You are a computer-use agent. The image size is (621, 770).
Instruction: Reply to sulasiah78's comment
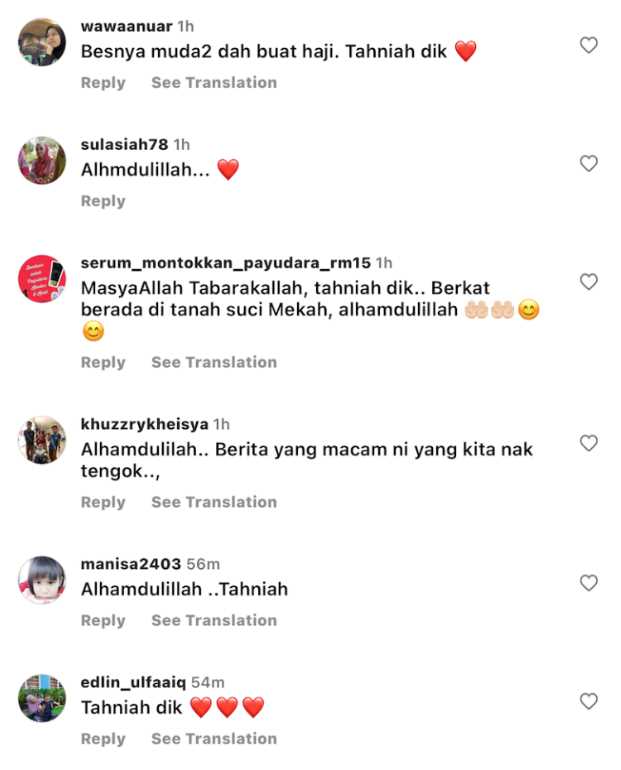click(x=103, y=201)
